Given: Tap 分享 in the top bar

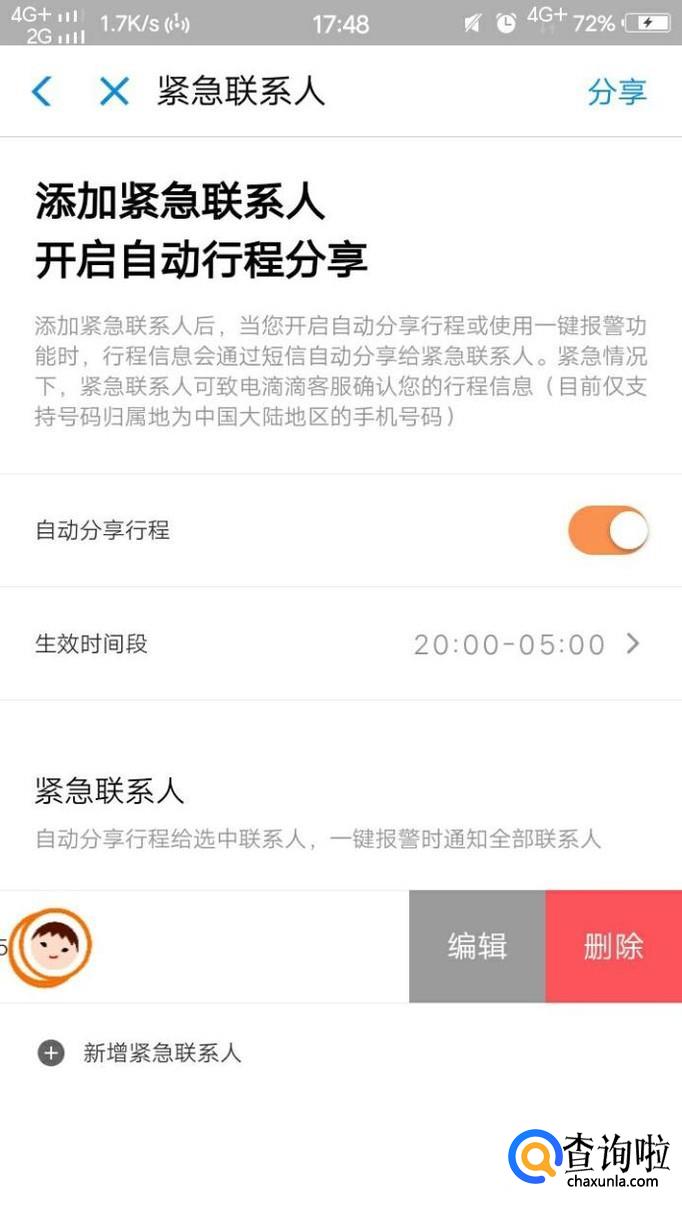Looking at the screenshot, I should tap(617, 92).
